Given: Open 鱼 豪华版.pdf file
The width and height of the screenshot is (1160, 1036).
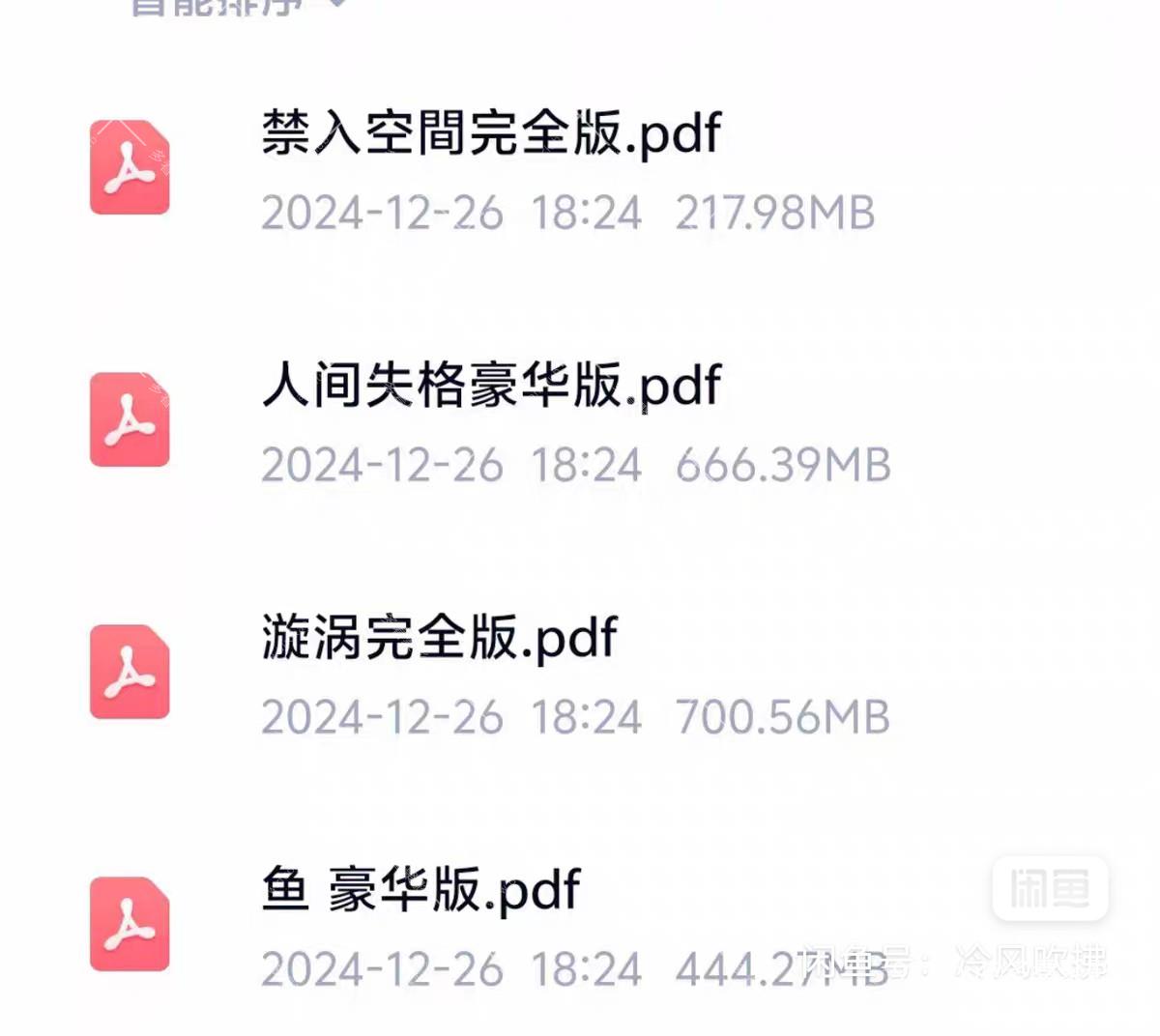Looking at the screenshot, I should pos(420,891).
